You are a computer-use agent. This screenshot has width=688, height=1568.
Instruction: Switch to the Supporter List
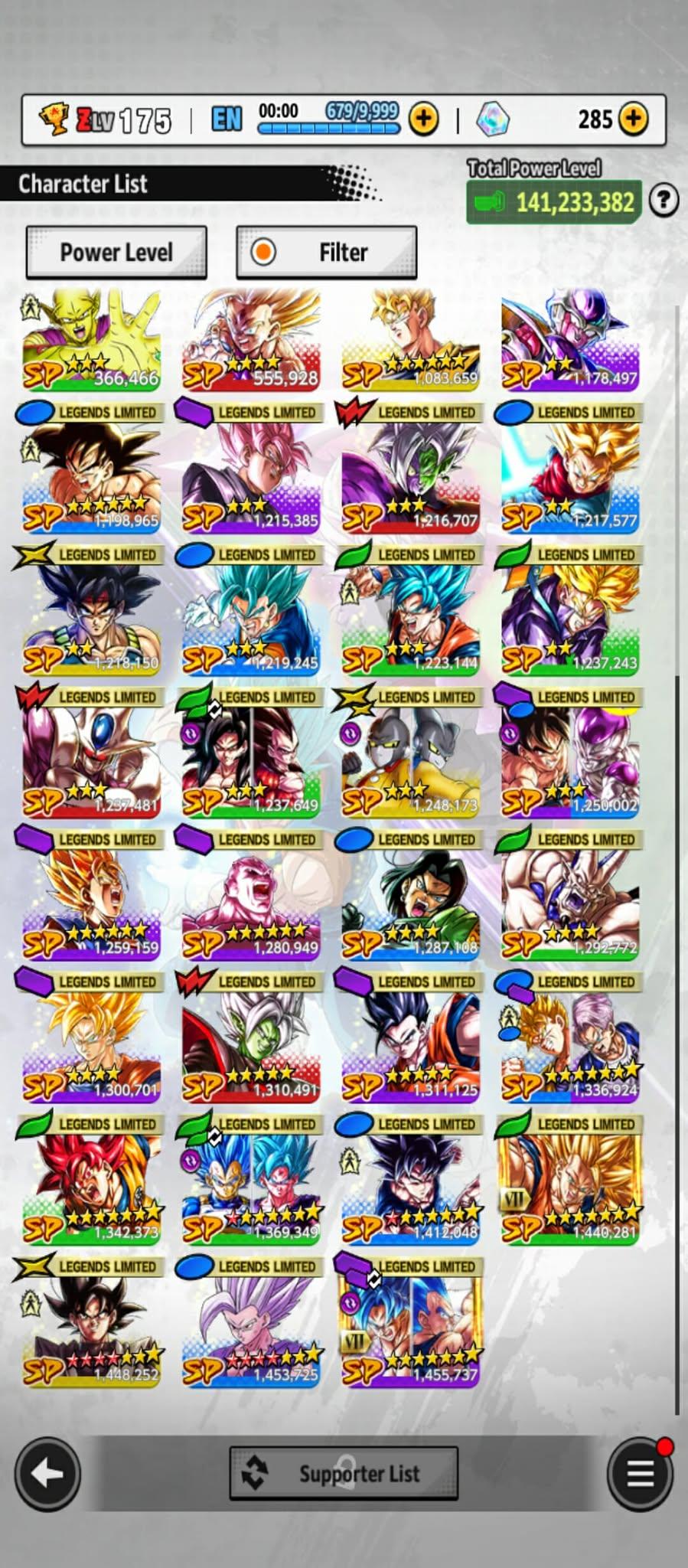344,1472
